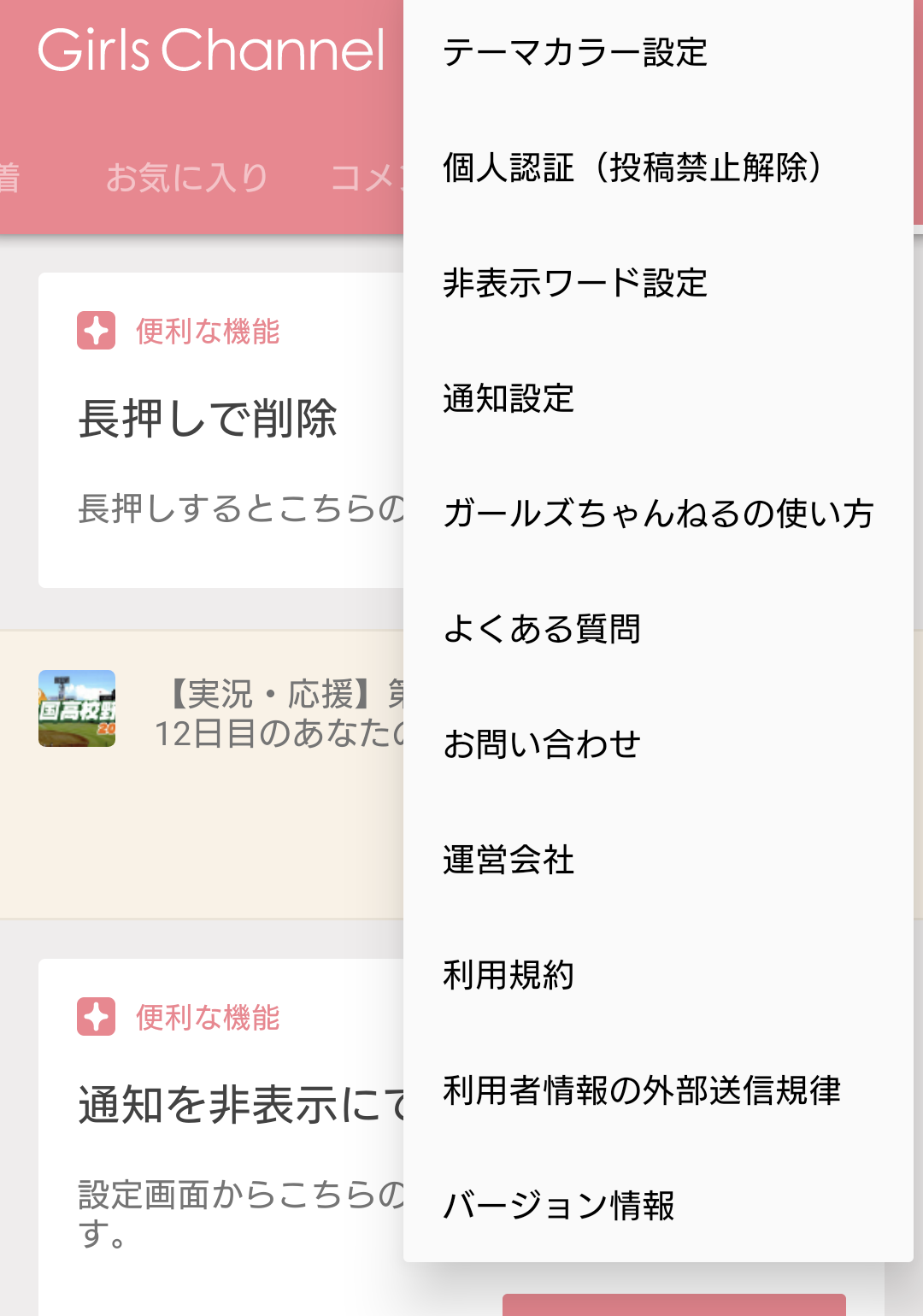Image resolution: width=923 pixels, height=1316 pixels.
Task: Click the plus icon on 長押しで削除 card
Action: click(94, 332)
